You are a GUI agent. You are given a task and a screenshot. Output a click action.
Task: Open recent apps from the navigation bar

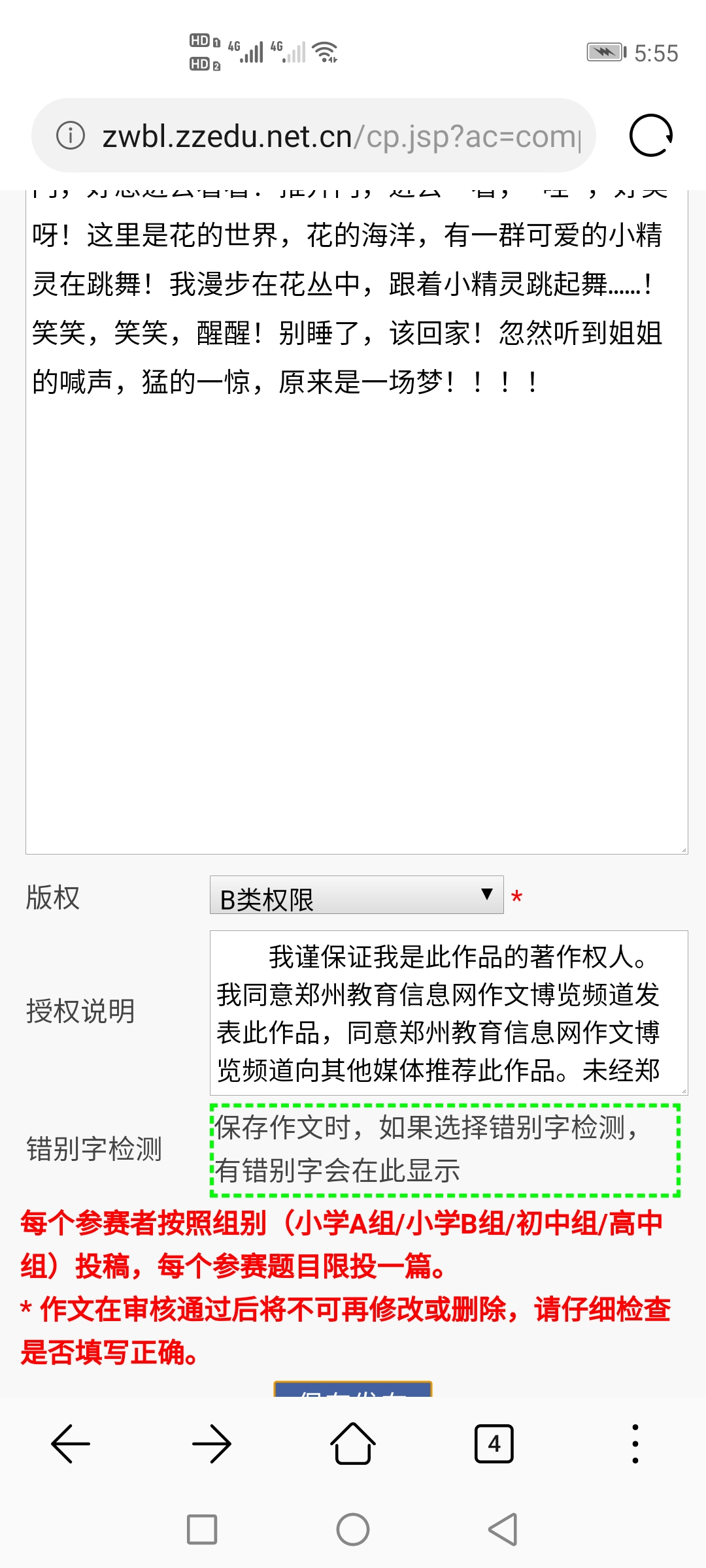pyautogui.click(x=202, y=1529)
